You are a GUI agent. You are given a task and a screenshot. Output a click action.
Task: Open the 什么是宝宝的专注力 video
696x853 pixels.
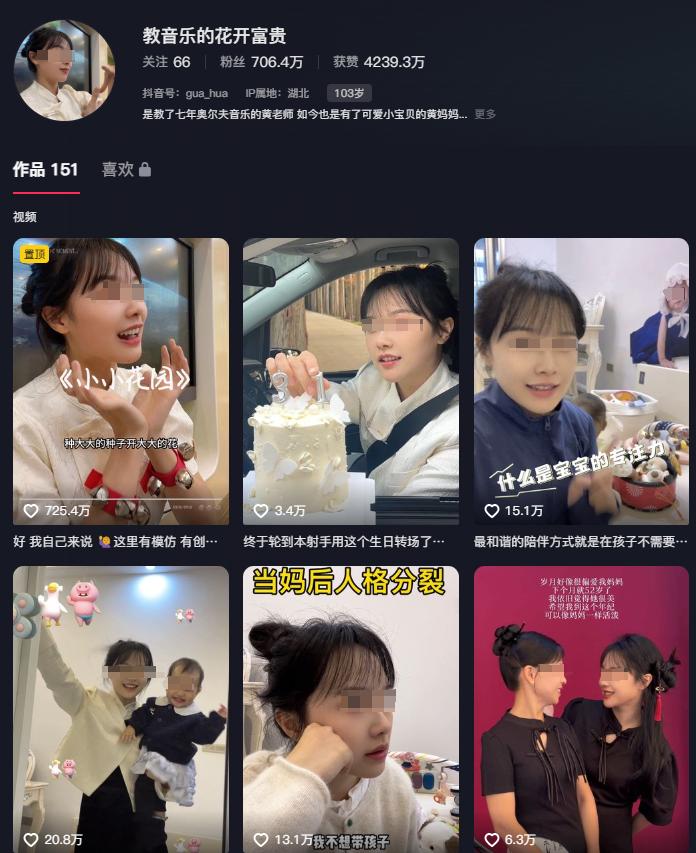click(580, 380)
